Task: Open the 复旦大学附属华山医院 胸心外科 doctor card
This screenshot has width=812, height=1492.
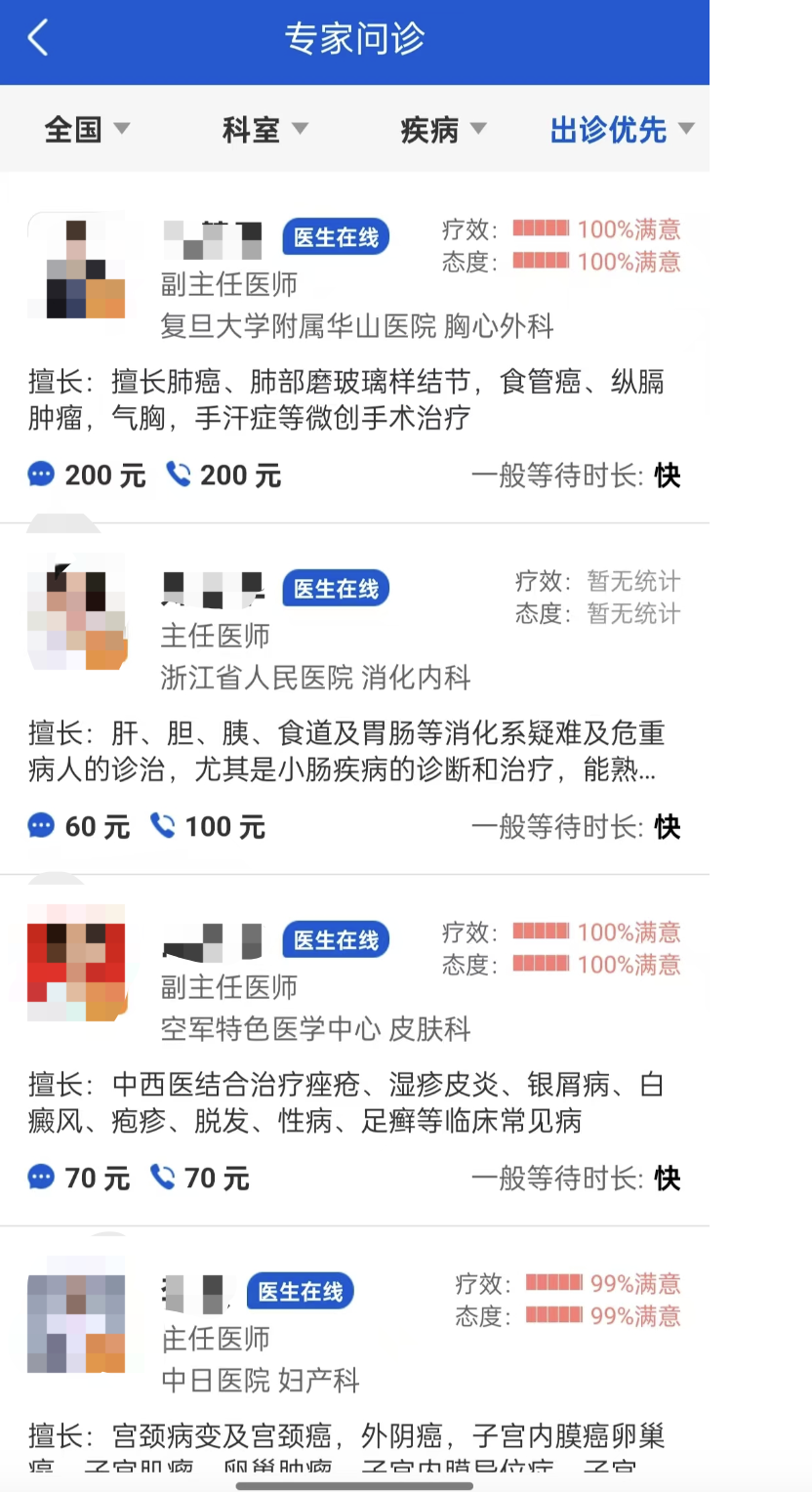Action: (355, 326)
